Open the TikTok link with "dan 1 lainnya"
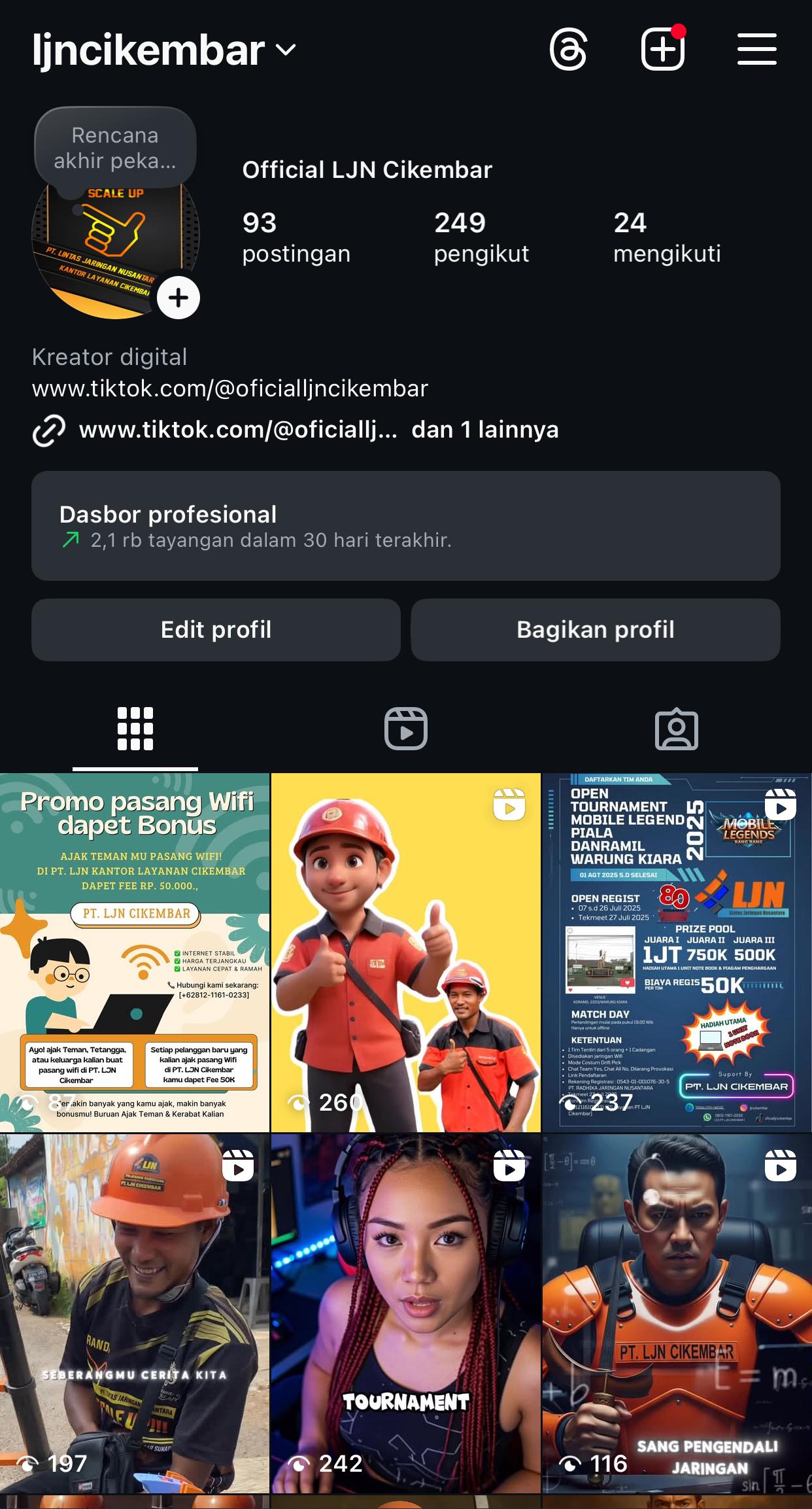This screenshot has height=1509, width=812. coord(296,430)
